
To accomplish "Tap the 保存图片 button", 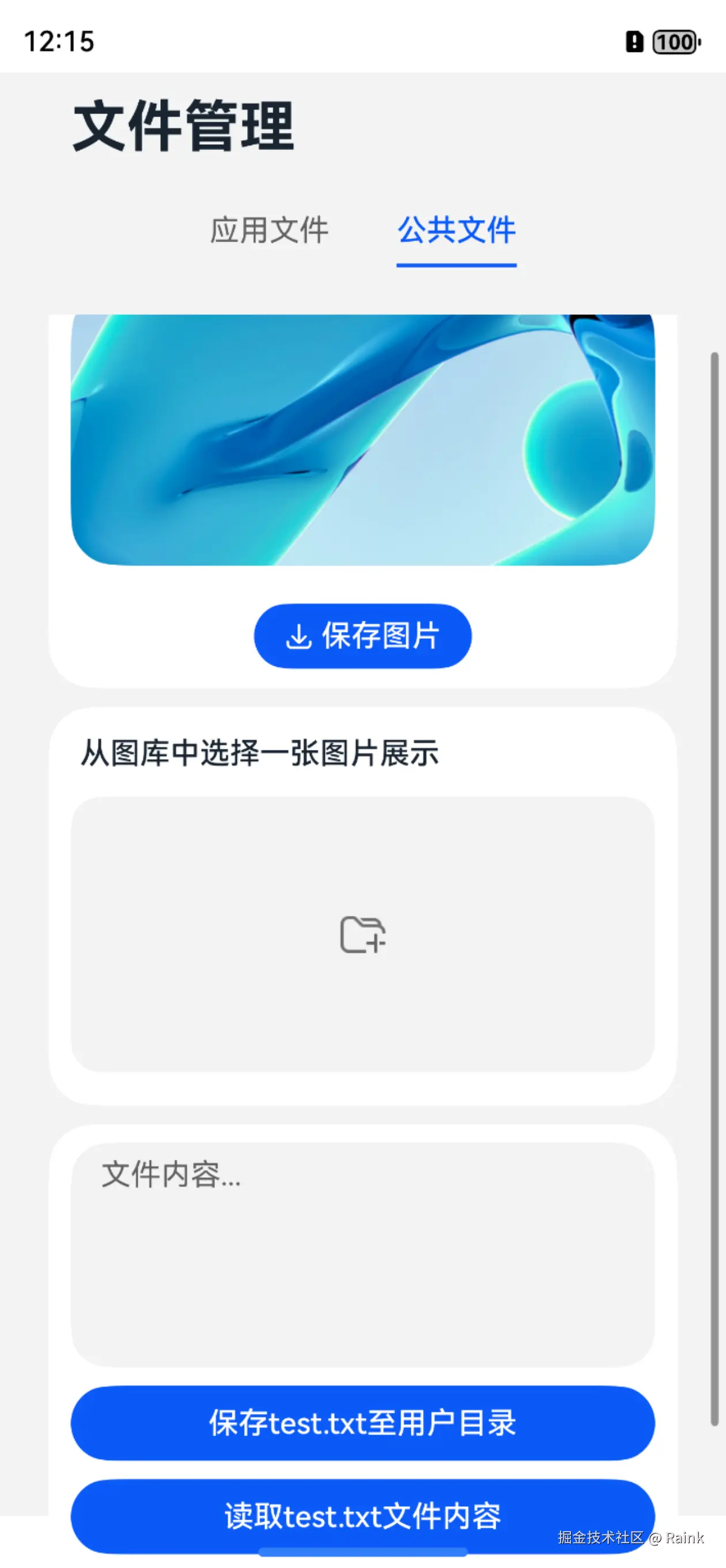I will point(362,635).
